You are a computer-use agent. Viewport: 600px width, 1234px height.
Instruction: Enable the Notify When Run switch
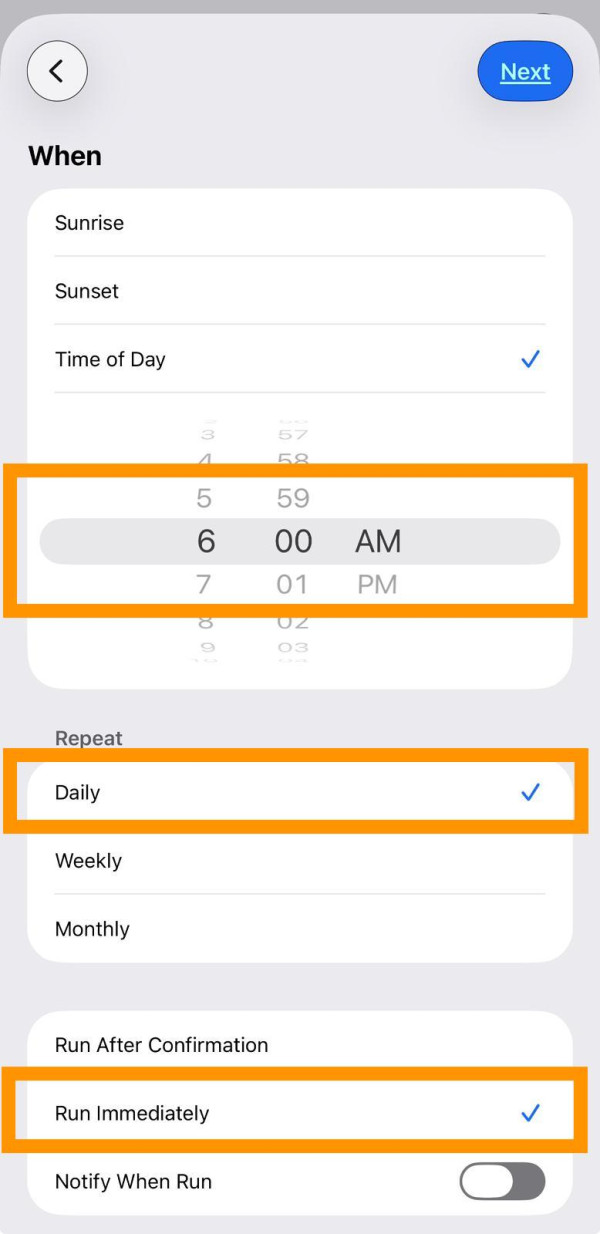tap(502, 1181)
